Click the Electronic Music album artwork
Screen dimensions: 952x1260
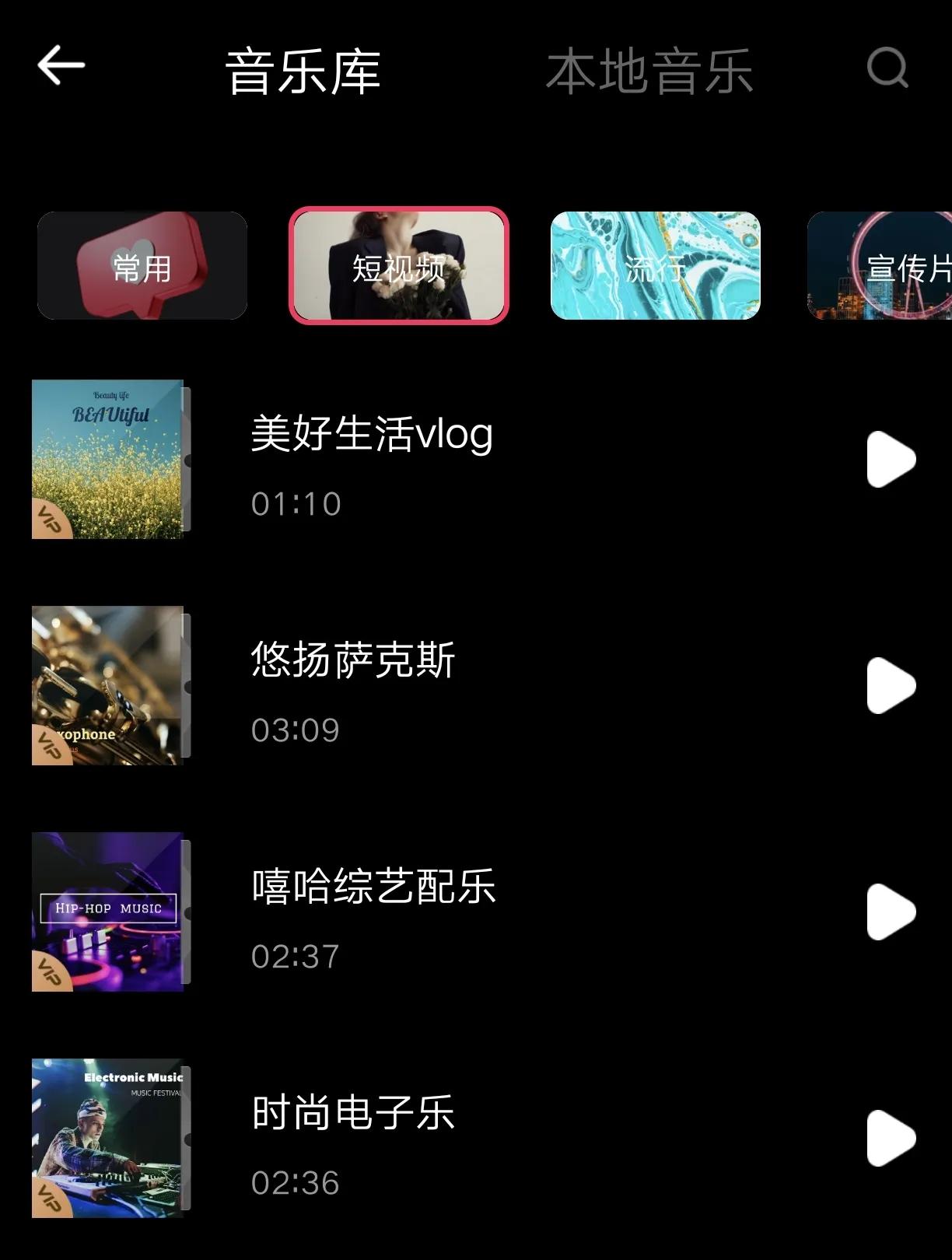click(109, 1136)
